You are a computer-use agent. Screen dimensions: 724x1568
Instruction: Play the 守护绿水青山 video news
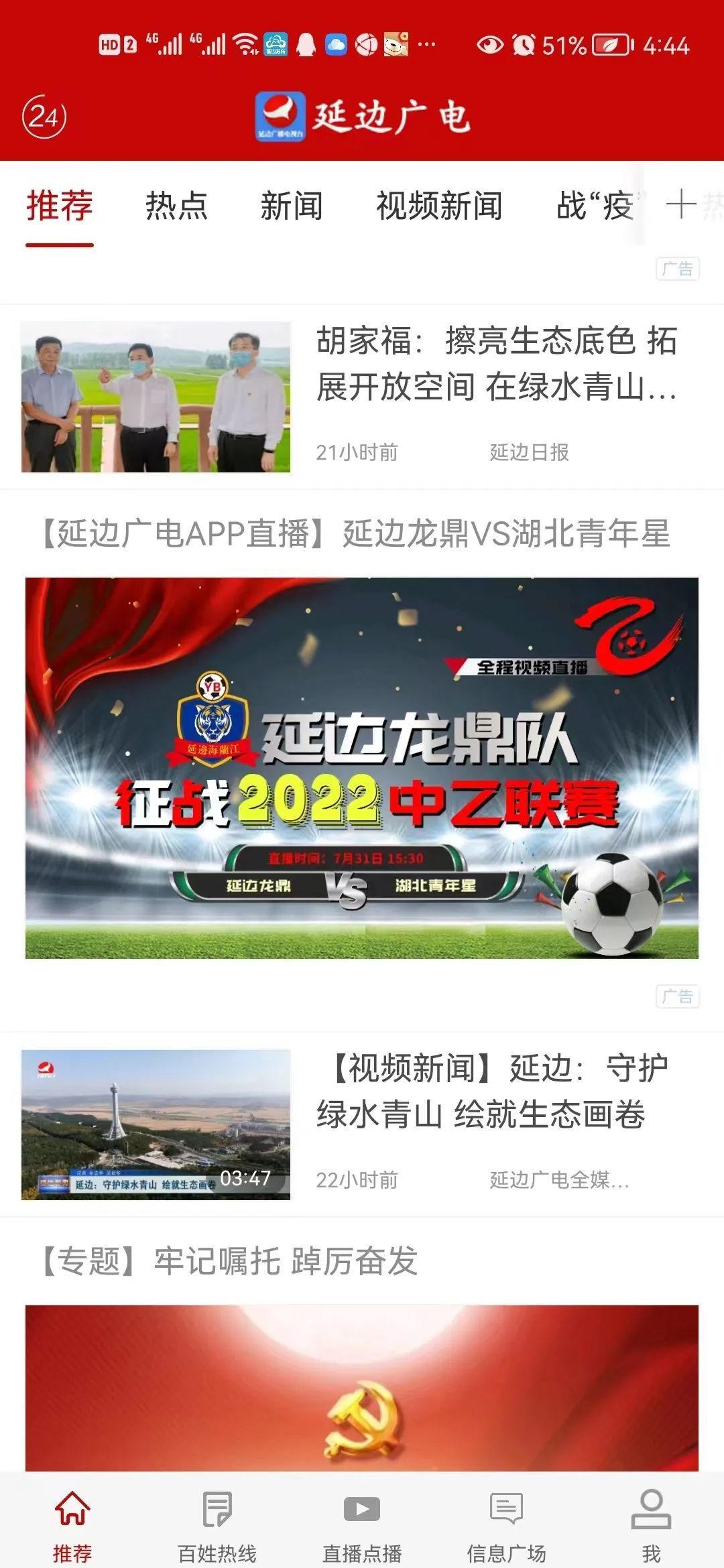[x=156, y=1124]
